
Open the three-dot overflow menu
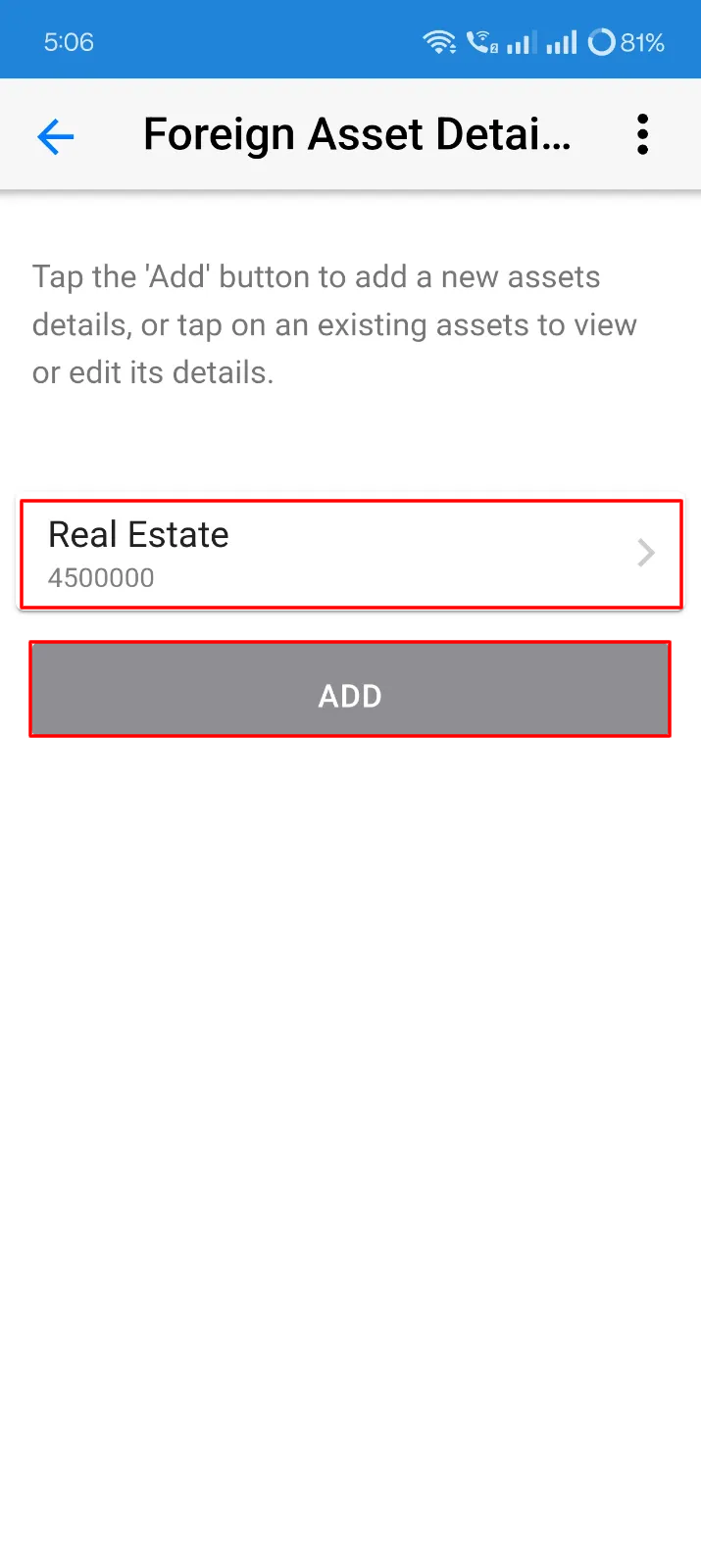[642, 134]
